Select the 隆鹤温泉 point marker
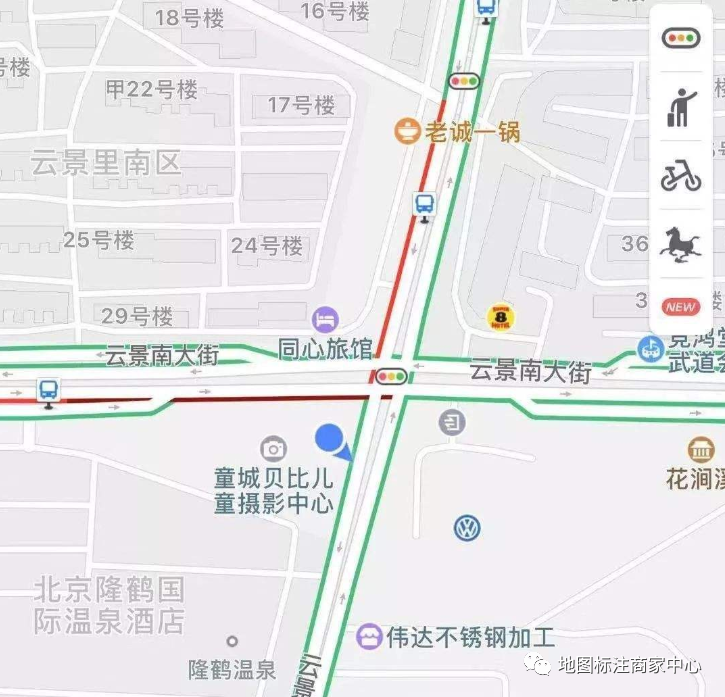Image resolution: width=725 pixels, height=697 pixels. coord(232,641)
